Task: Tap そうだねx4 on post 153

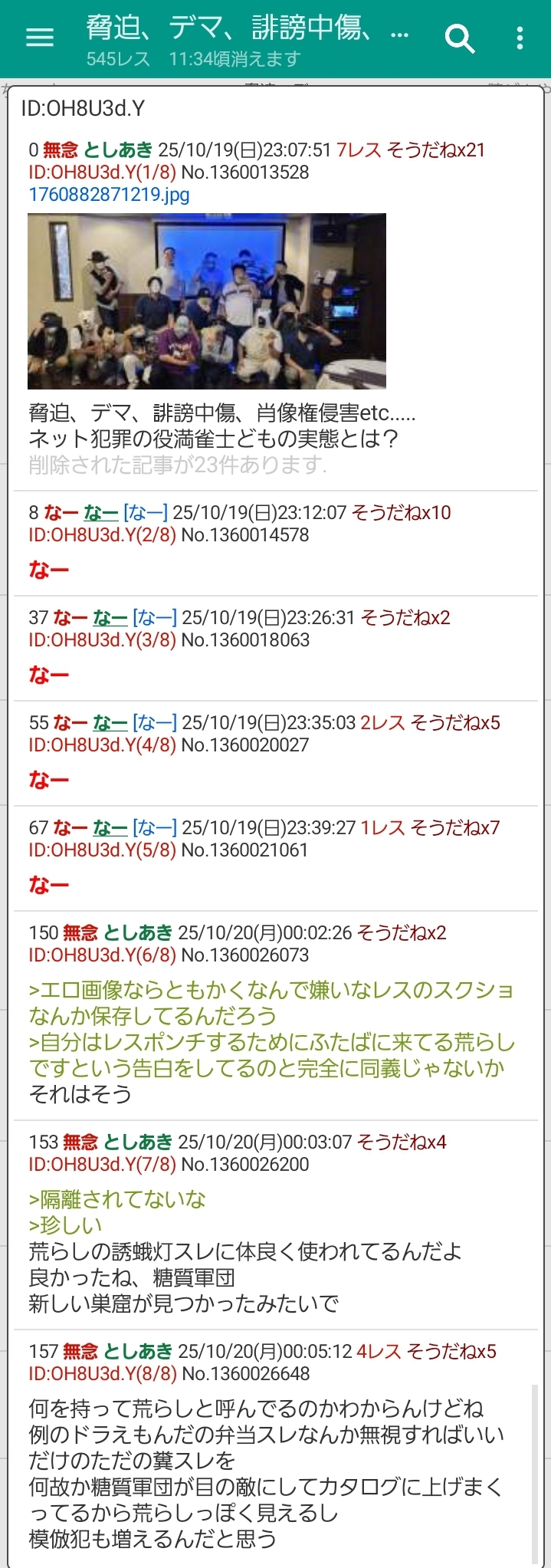Action: coord(402,1142)
